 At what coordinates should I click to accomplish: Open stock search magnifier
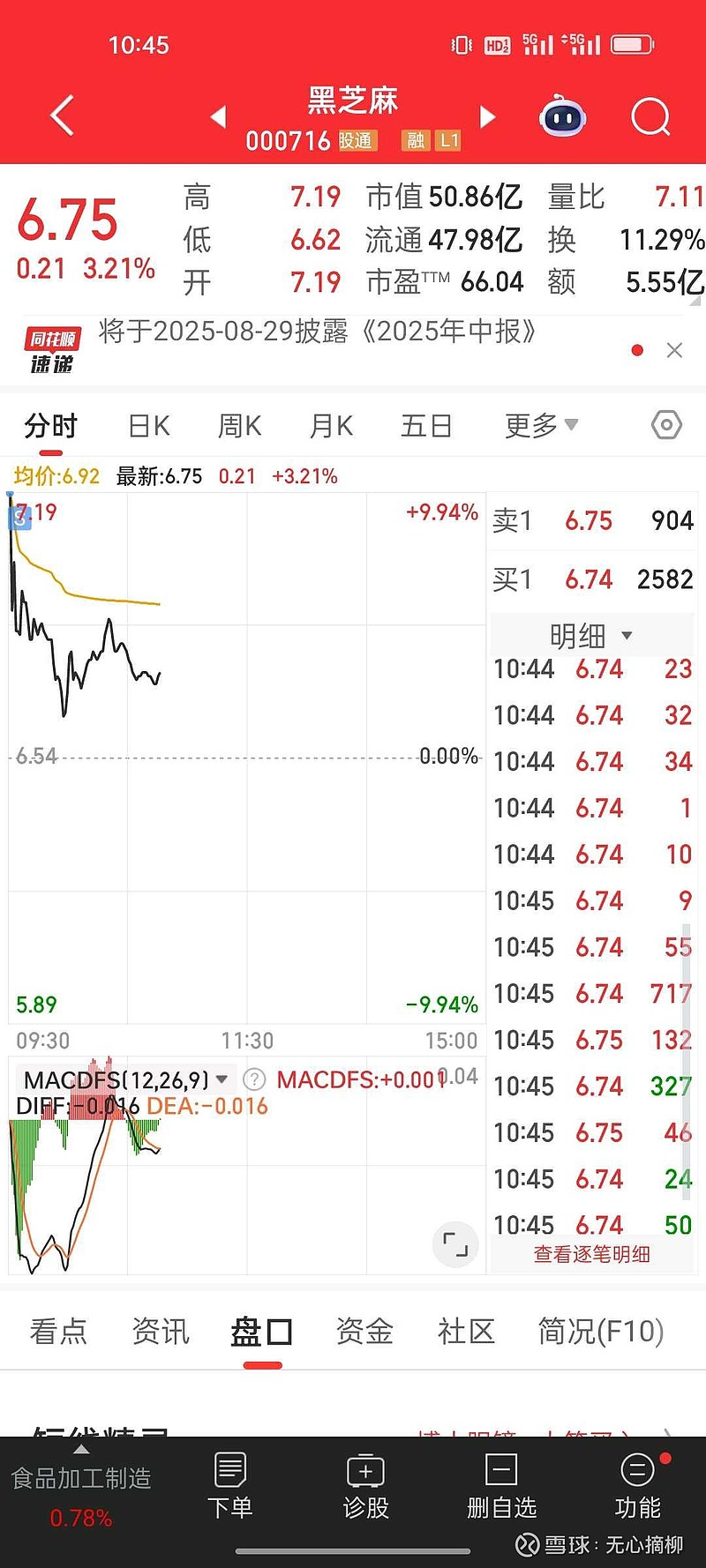coord(651,116)
